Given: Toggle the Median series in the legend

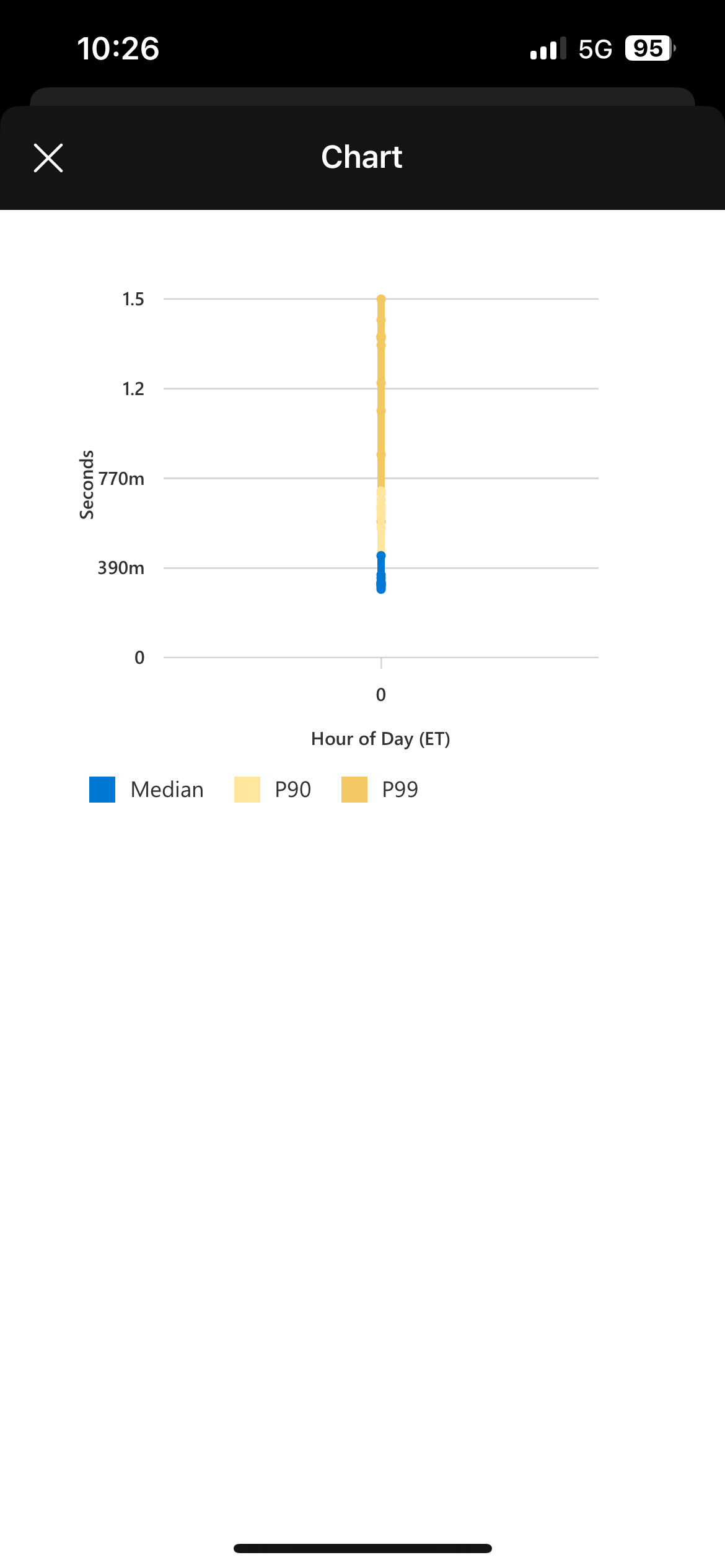Looking at the screenshot, I should click(x=147, y=790).
